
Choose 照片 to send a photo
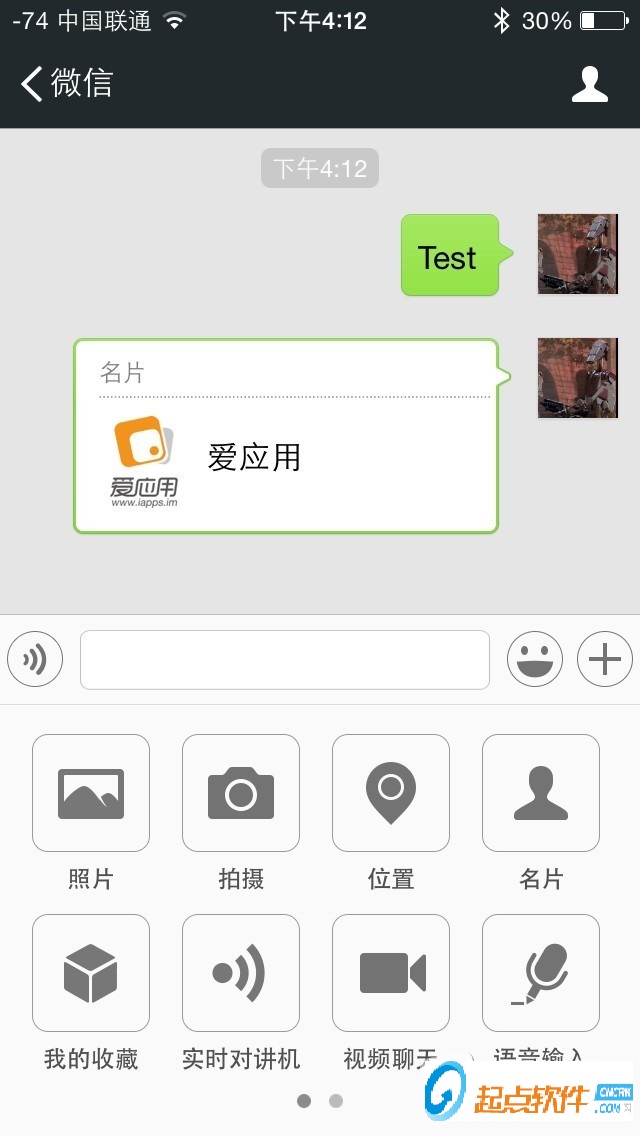click(91, 793)
